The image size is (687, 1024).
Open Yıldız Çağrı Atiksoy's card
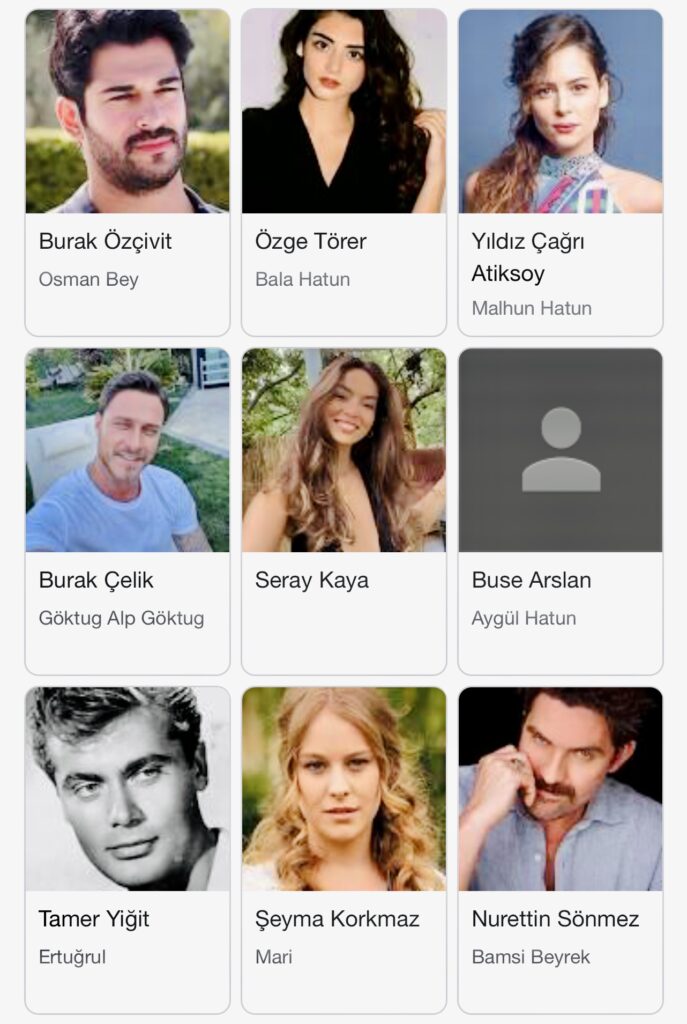(560, 172)
